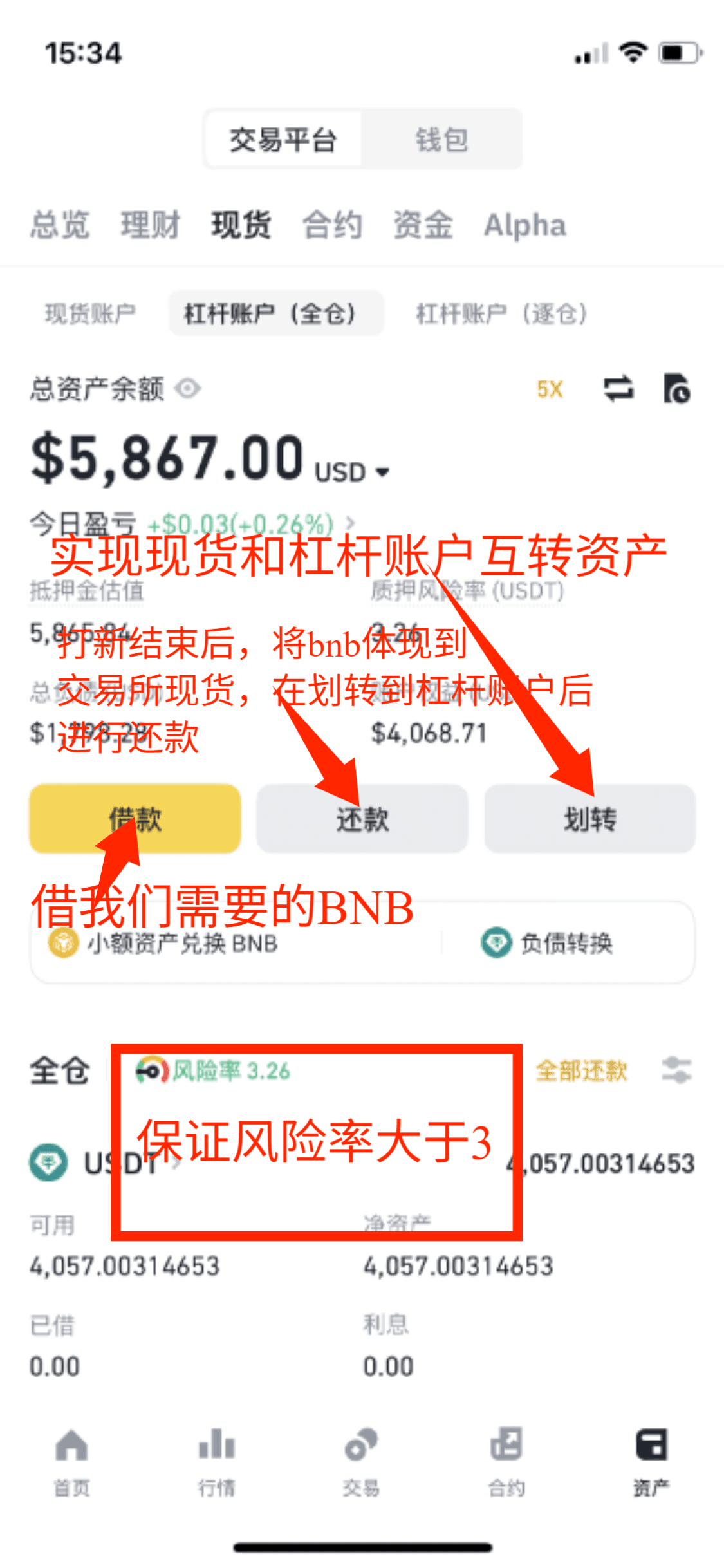Change the USD currency dropdown
Screen dimensions: 724x1568
pyautogui.click(x=352, y=472)
